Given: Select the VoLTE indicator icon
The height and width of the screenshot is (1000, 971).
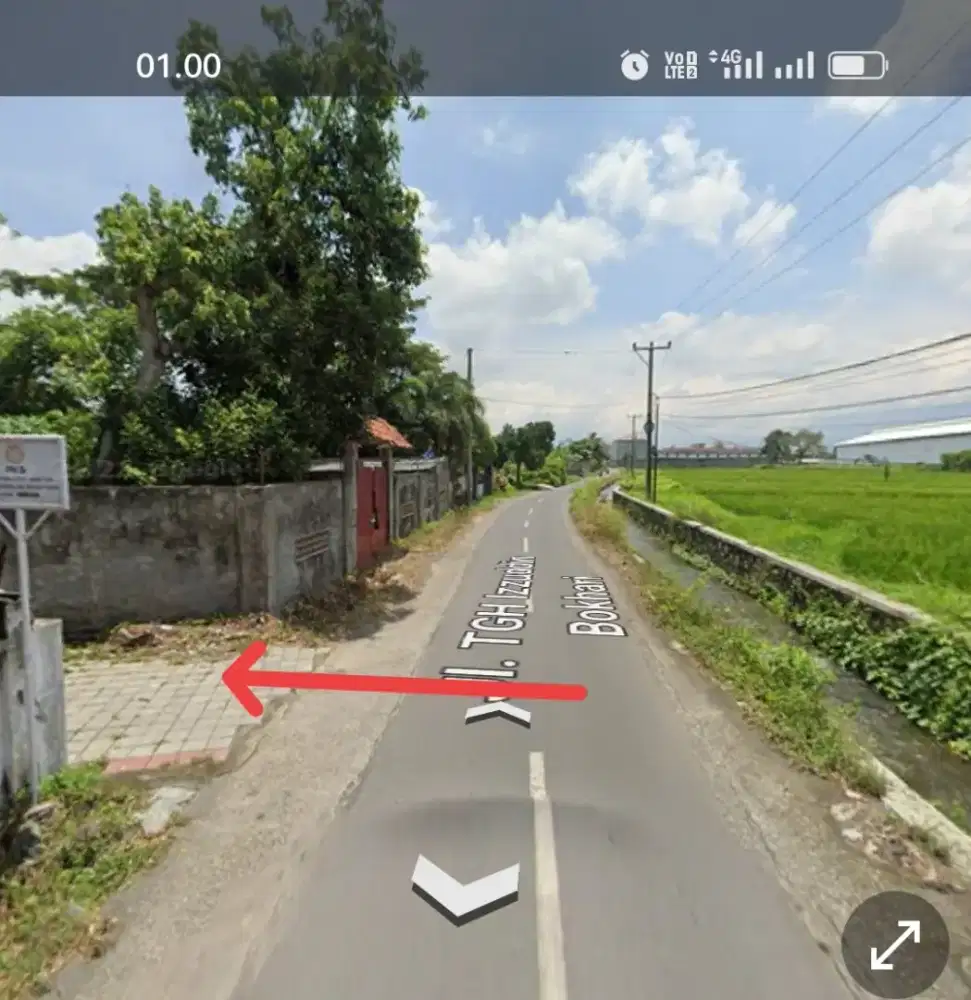Looking at the screenshot, I should [x=680, y=63].
